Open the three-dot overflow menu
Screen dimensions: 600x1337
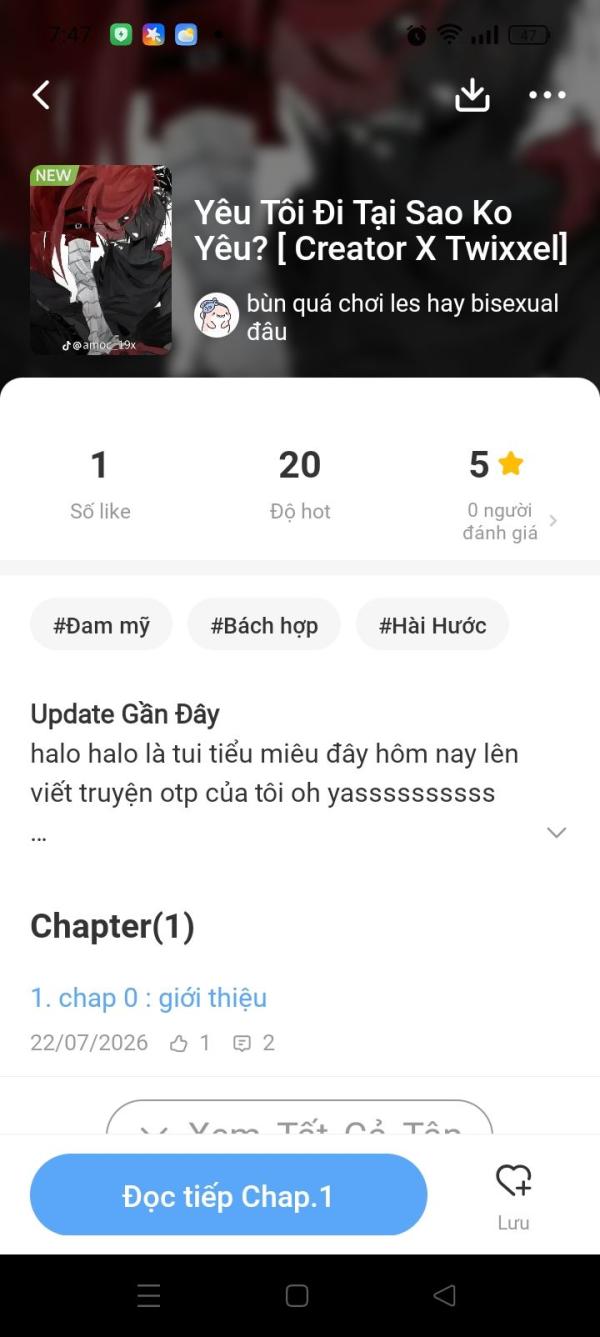pos(547,95)
